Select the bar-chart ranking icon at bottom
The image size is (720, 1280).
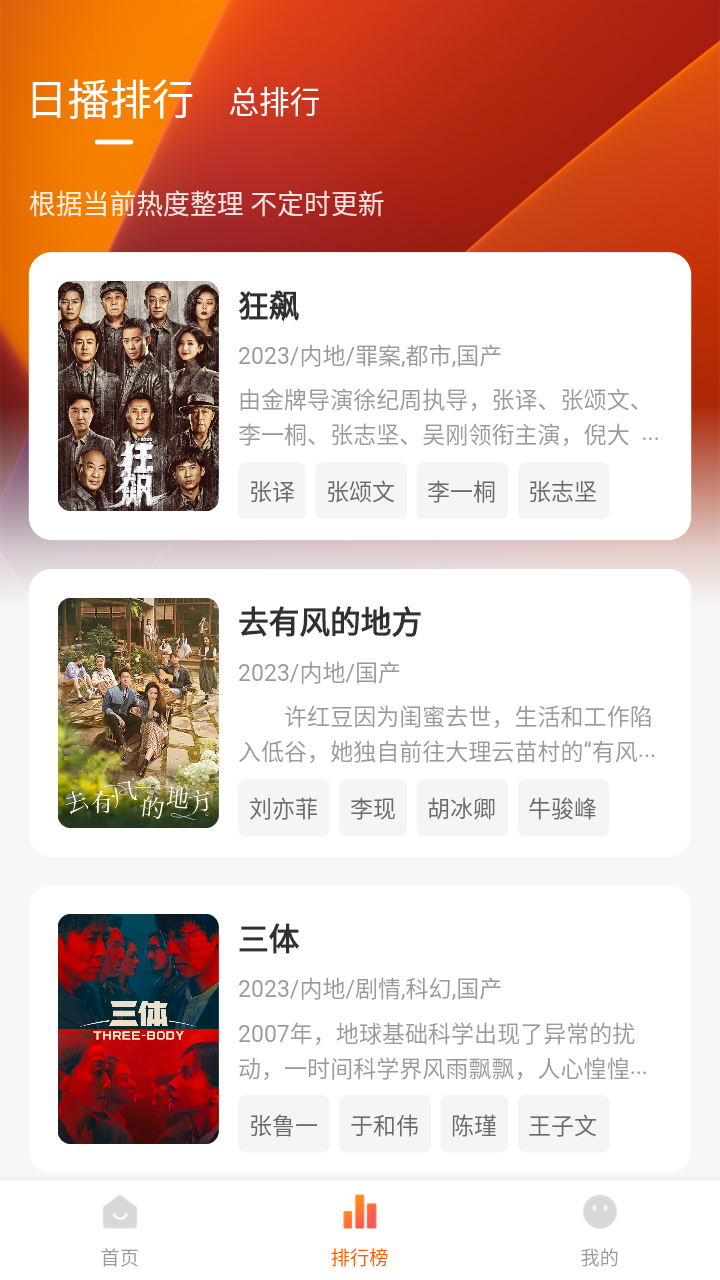[x=359, y=1213]
